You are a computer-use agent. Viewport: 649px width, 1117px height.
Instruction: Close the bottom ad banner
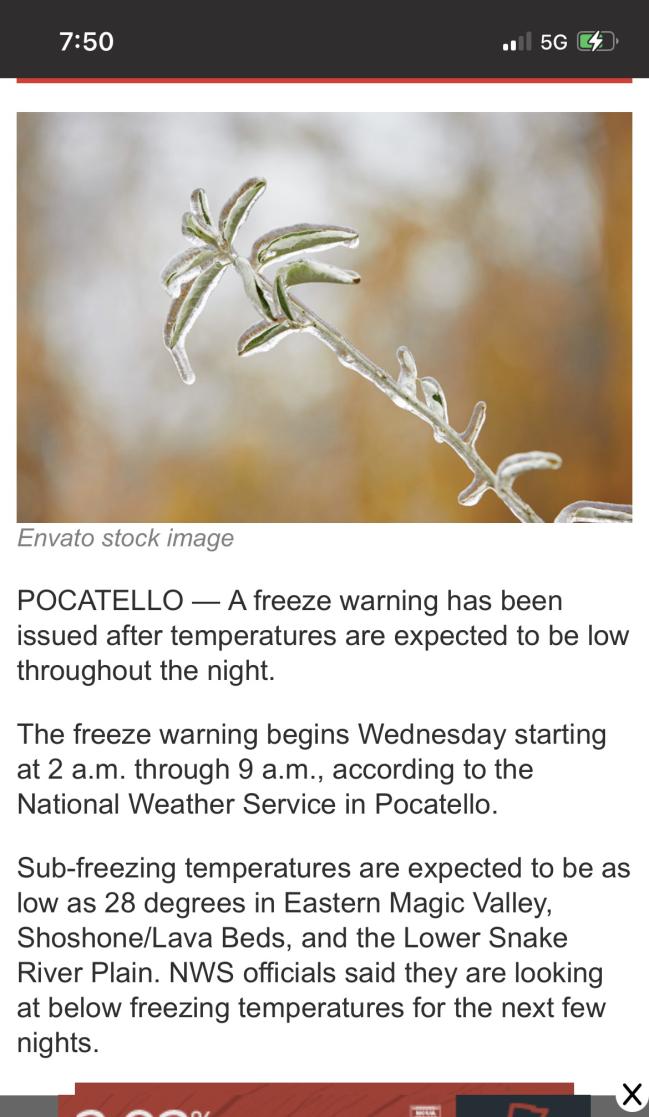[x=631, y=1095]
